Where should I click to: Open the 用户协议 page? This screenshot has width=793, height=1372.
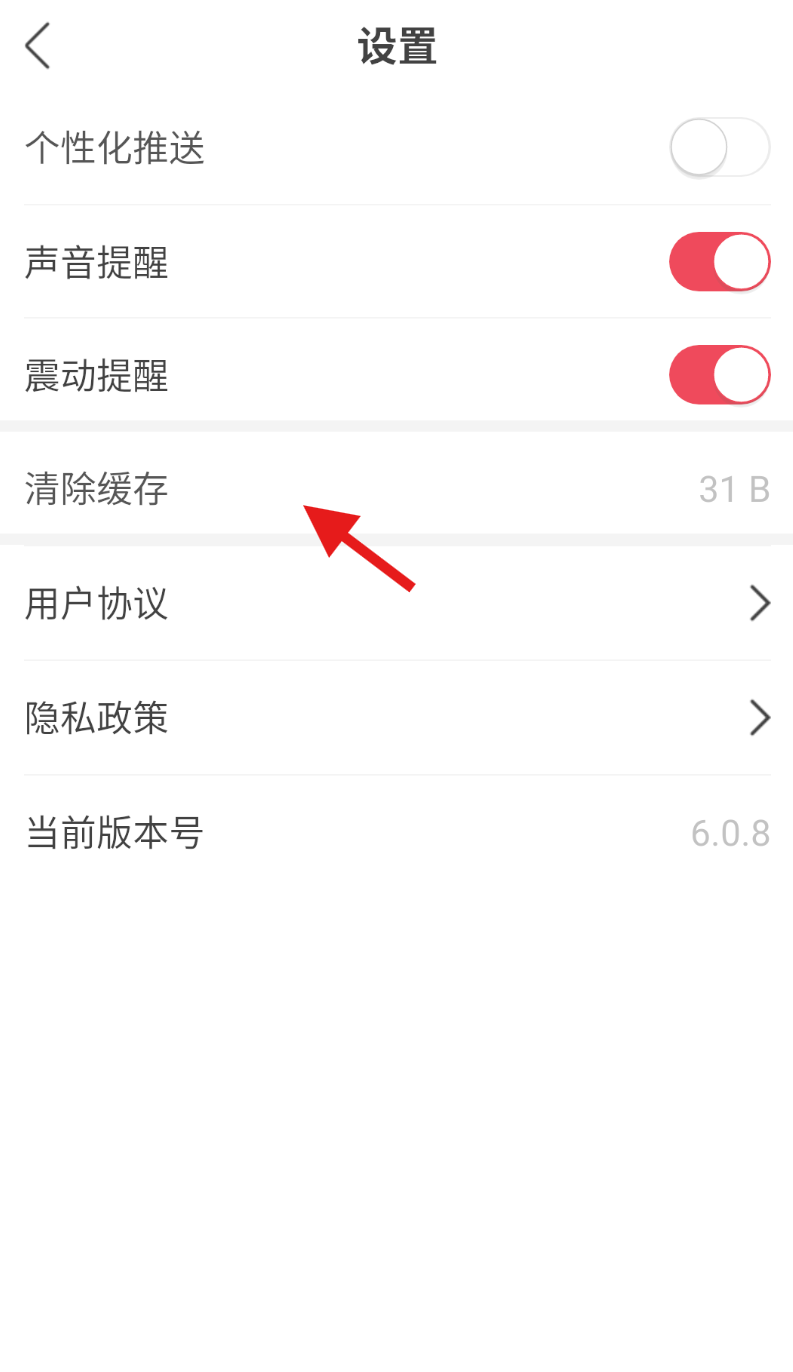(x=396, y=604)
